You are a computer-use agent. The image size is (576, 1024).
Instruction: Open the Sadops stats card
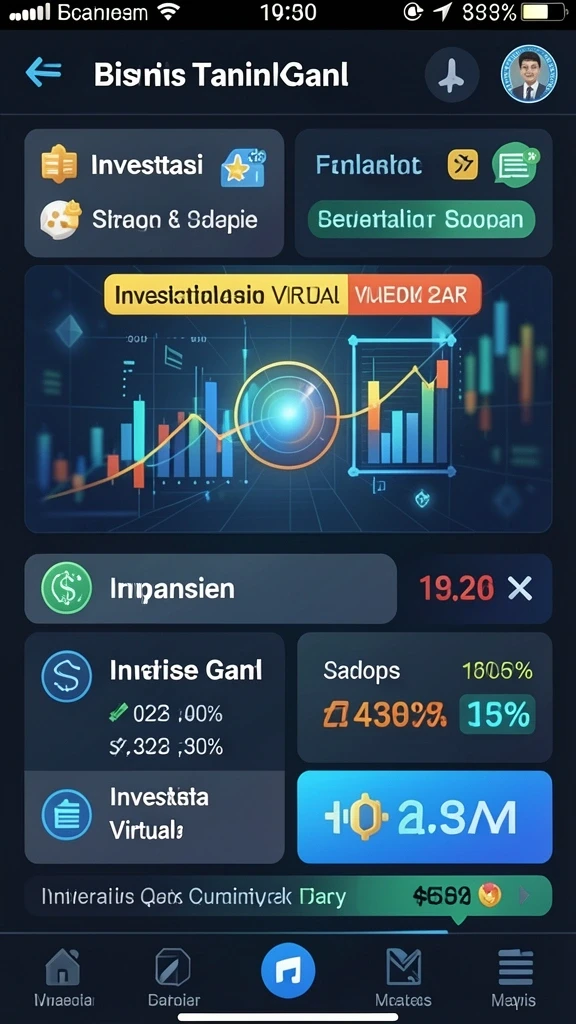424,697
